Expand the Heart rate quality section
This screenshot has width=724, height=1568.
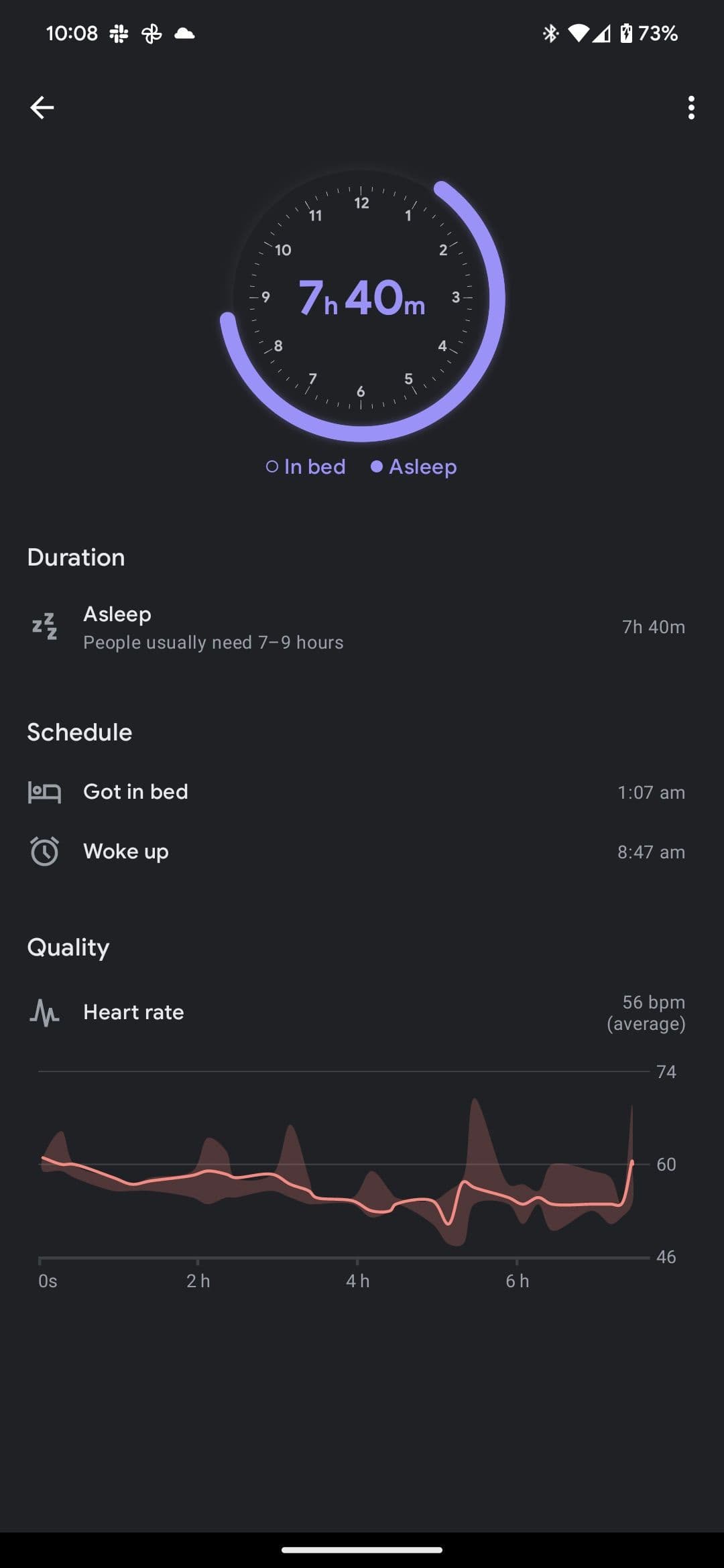[x=362, y=1012]
